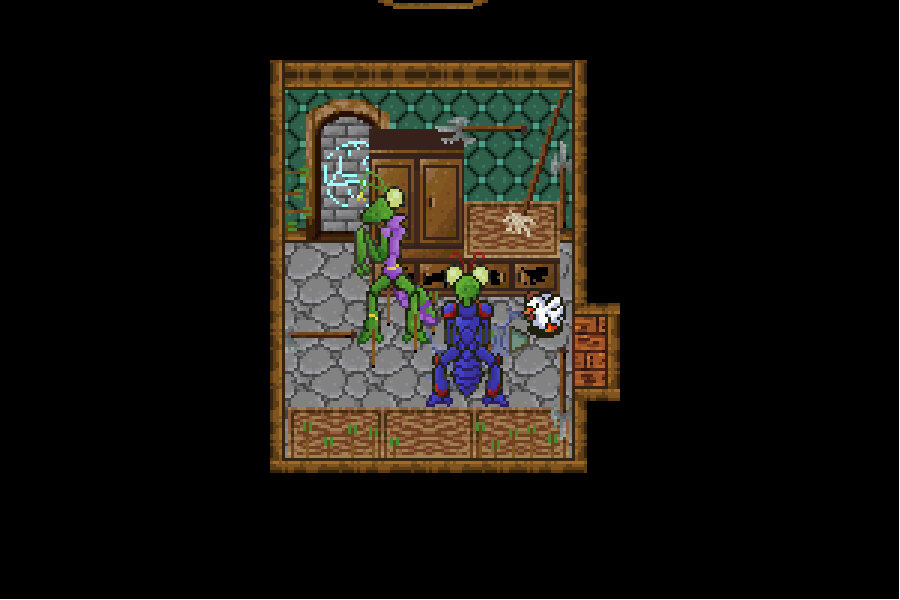Open the wooden pull-down tab at the top

[433, 3]
